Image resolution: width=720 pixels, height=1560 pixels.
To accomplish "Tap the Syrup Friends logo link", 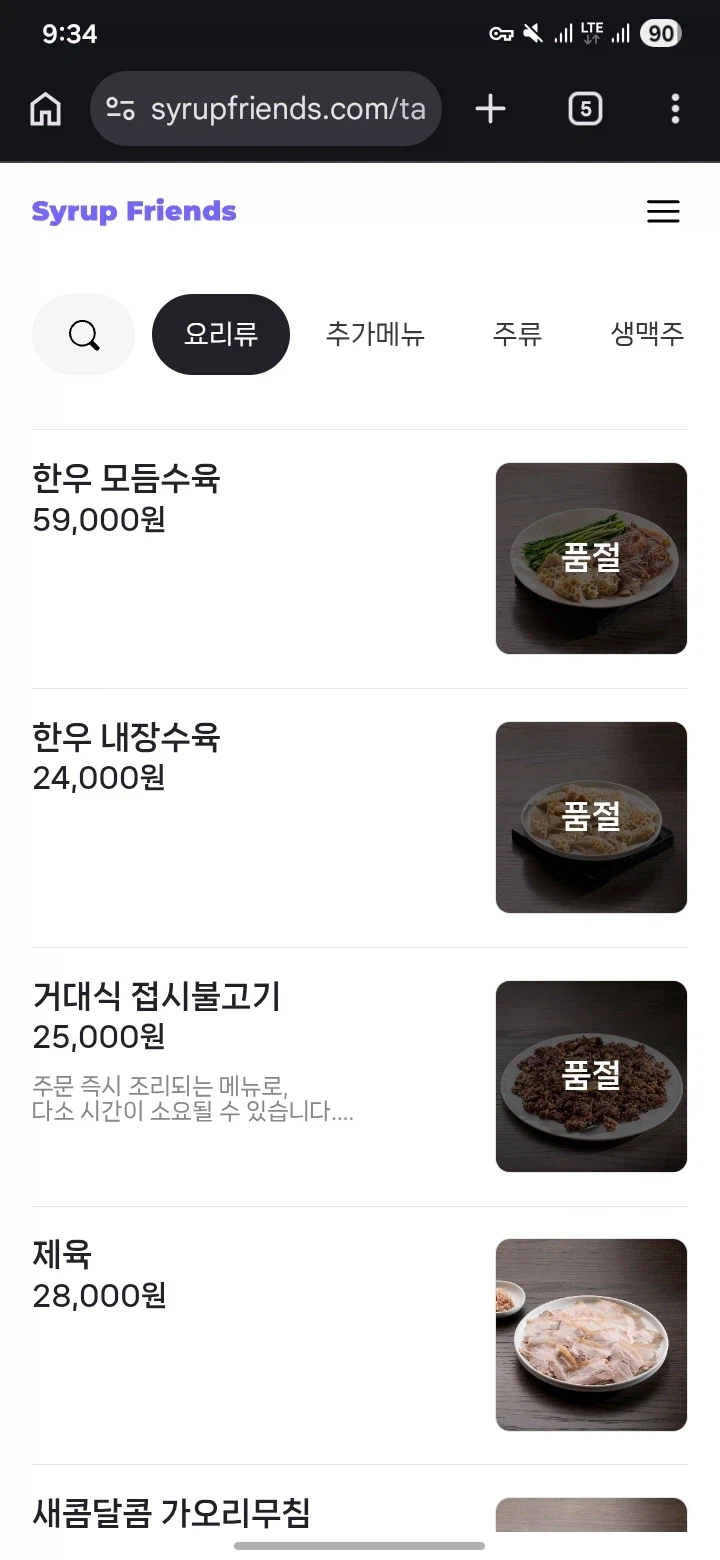I will point(135,211).
